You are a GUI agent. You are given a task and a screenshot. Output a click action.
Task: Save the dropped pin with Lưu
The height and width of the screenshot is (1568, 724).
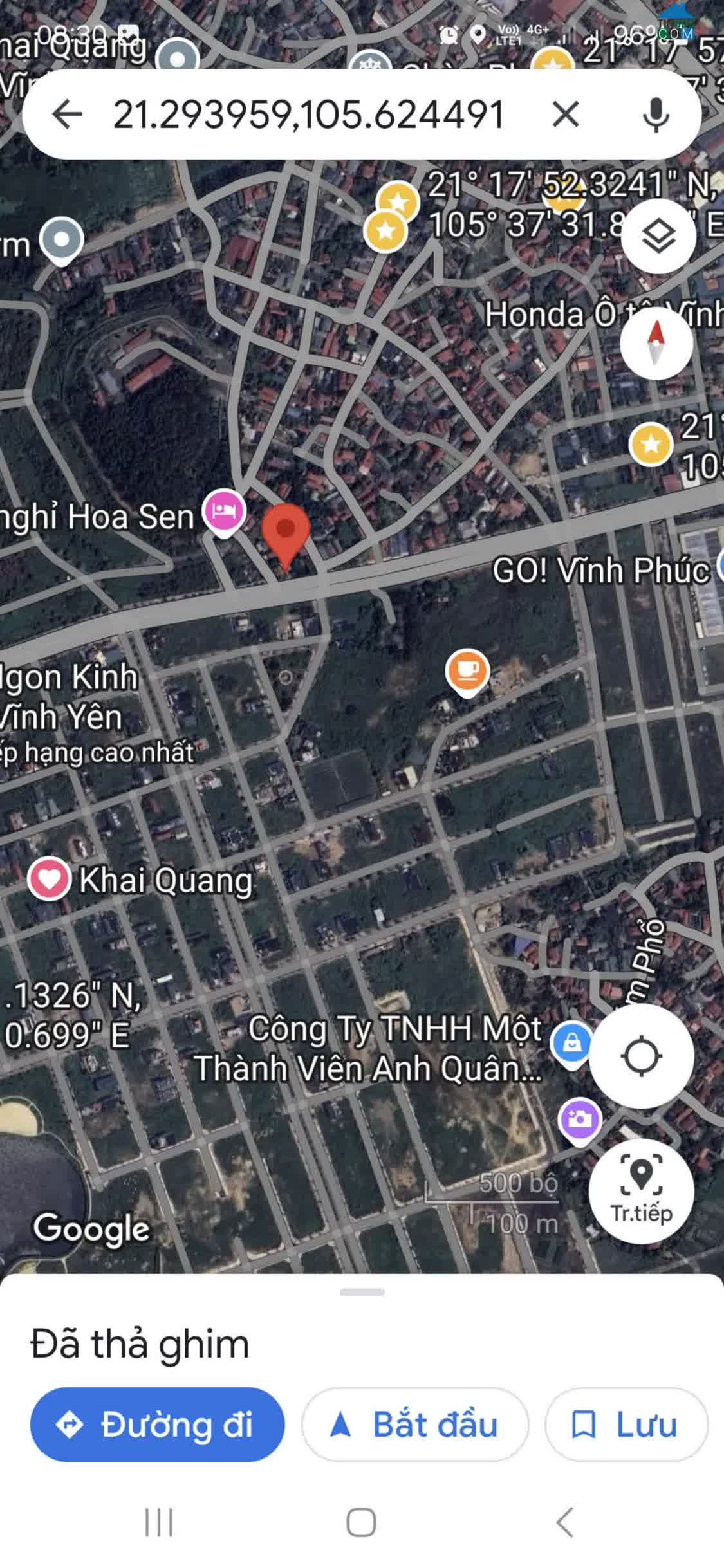(x=626, y=1425)
